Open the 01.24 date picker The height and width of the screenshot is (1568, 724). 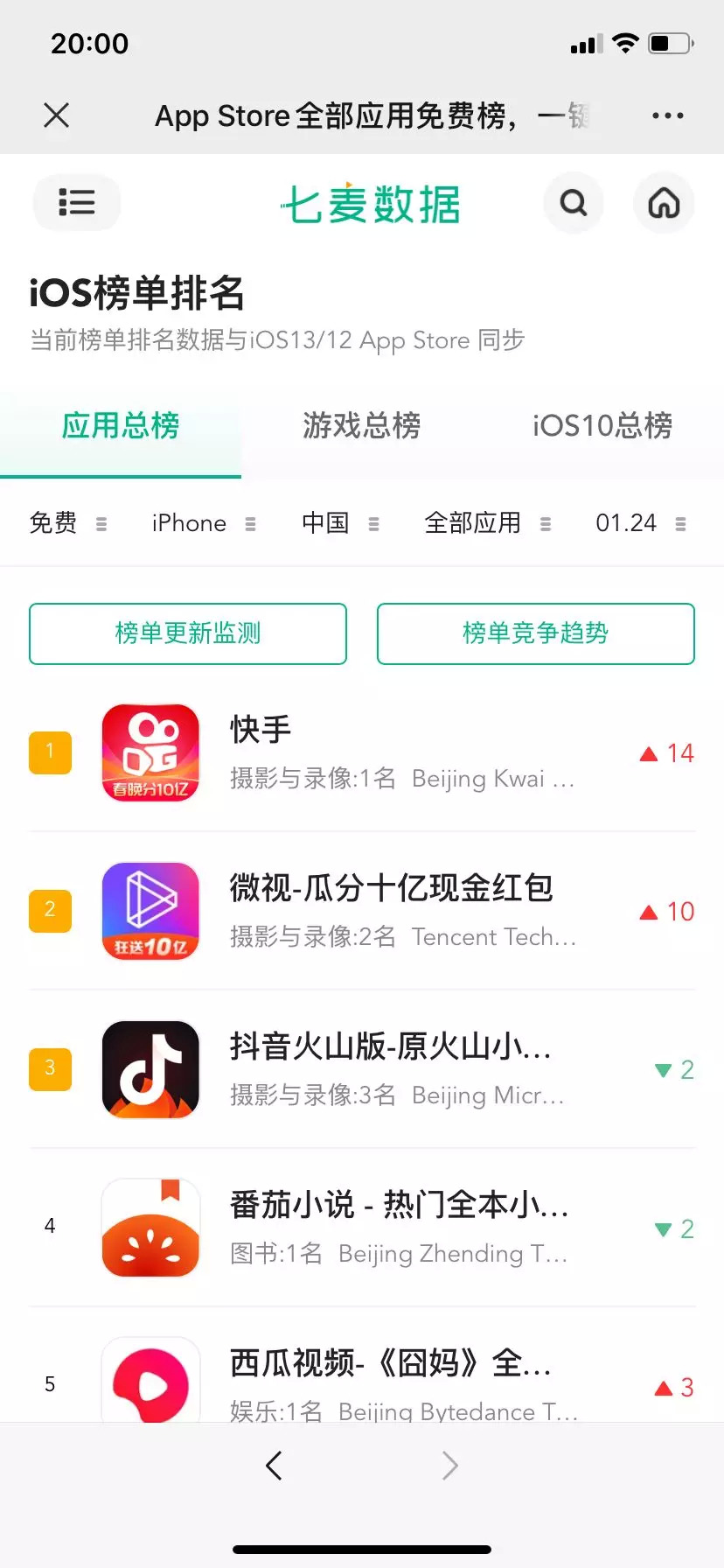click(640, 523)
